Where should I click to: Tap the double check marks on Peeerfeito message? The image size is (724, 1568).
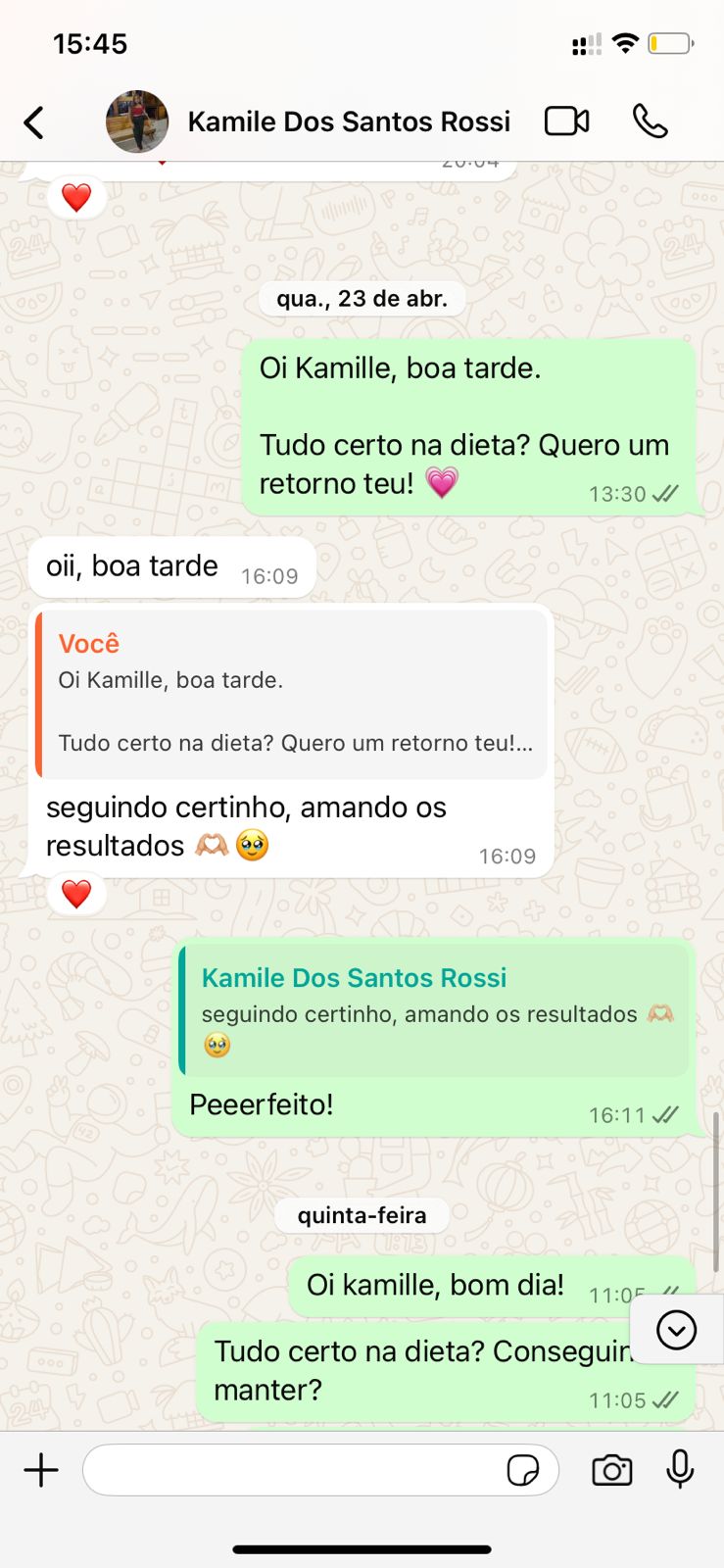(x=667, y=1114)
